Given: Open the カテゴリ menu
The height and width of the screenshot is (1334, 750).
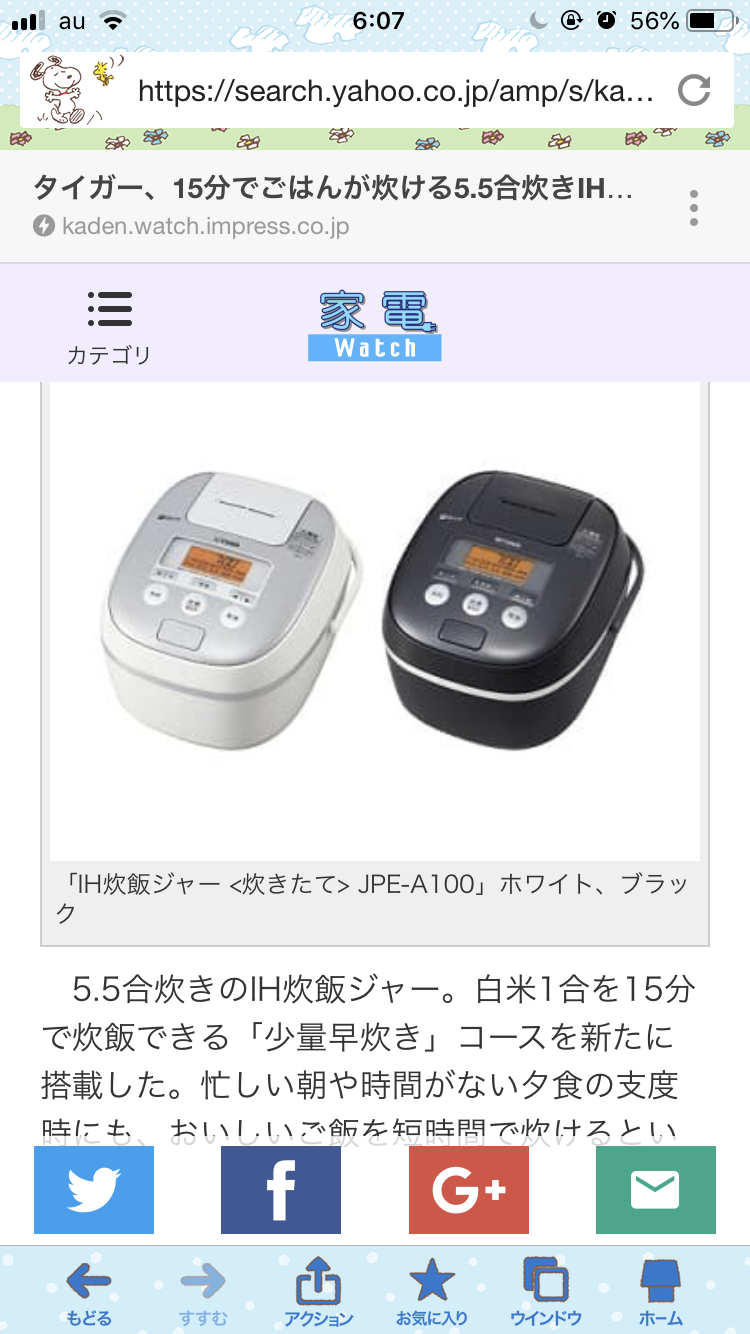Looking at the screenshot, I should (x=109, y=328).
